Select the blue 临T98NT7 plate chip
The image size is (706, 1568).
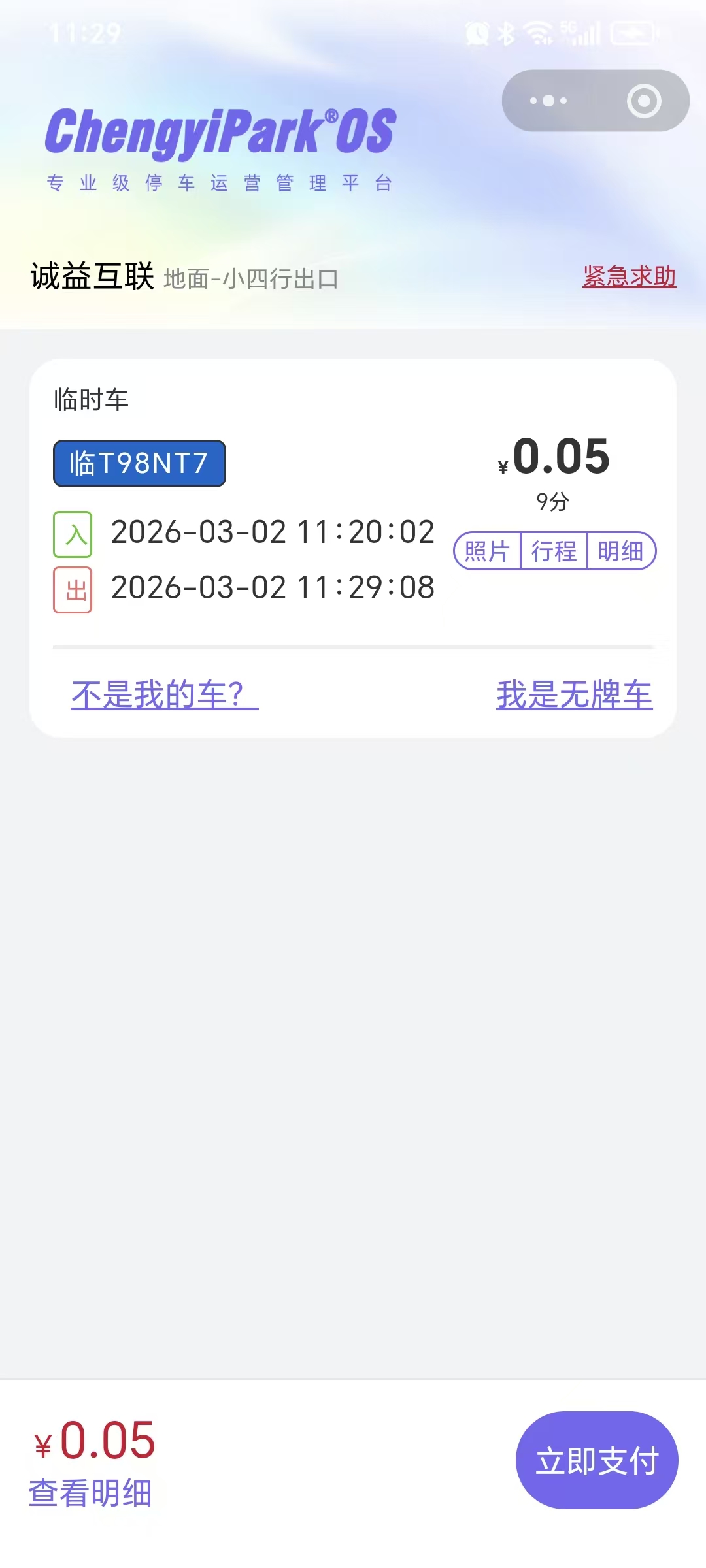pos(139,464)
